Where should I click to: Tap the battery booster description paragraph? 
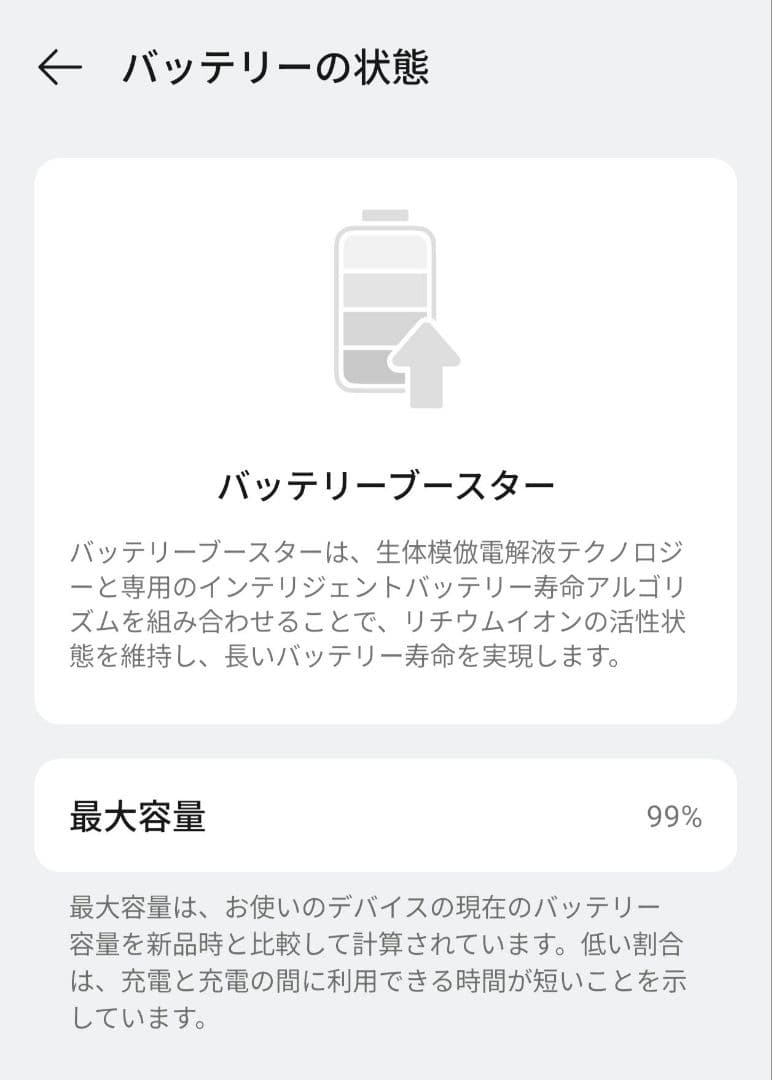[386, 600]
